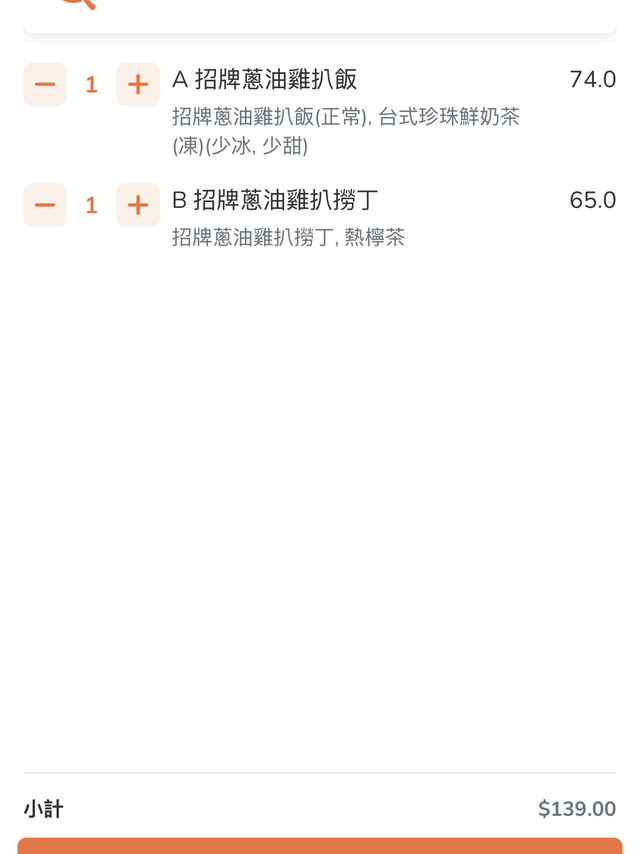Decrease quantity of B 招牌蔥油雞扒撈丁
Viewport: 640px width, 854px height.
pyautogui.click(x=45, y=205)
